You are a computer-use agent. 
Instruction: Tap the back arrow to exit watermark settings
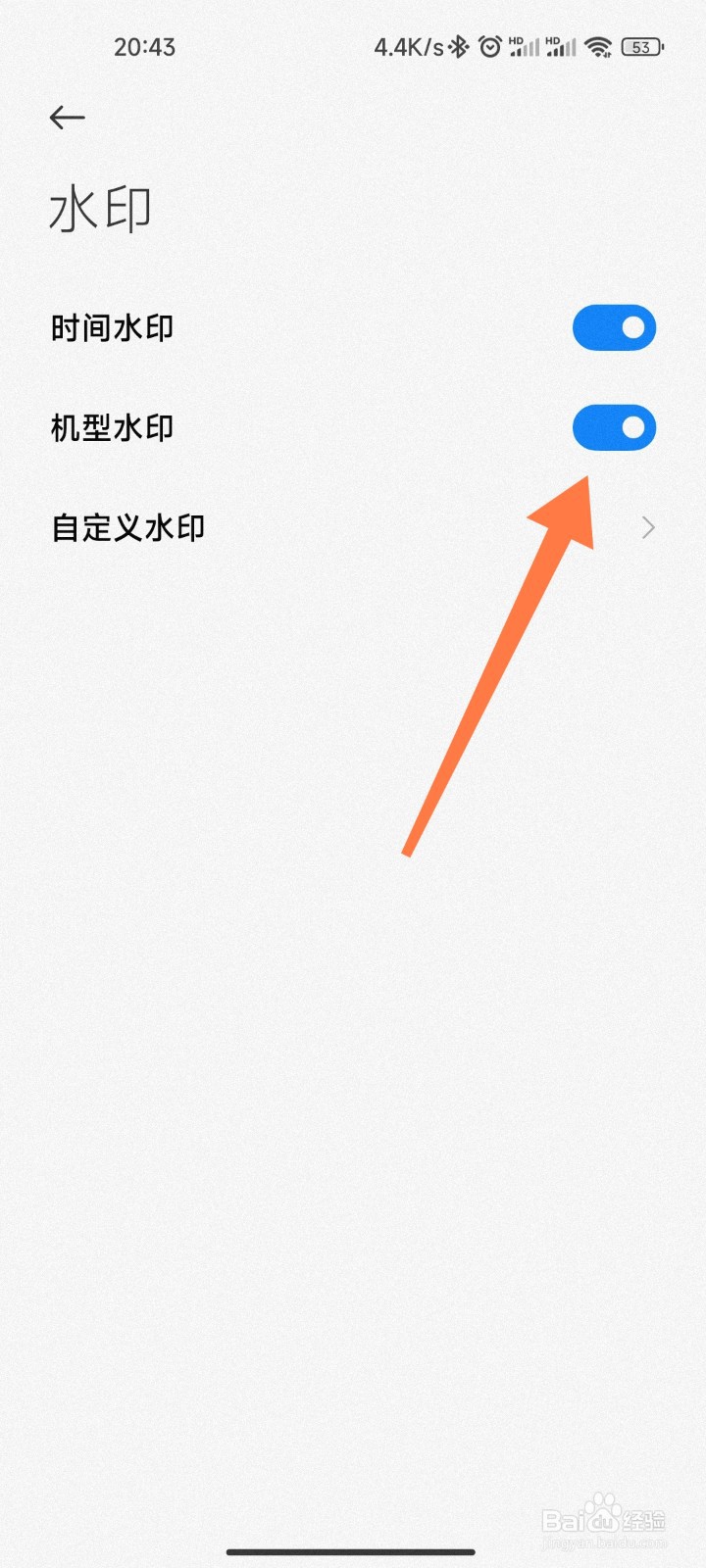pos(67,117)
